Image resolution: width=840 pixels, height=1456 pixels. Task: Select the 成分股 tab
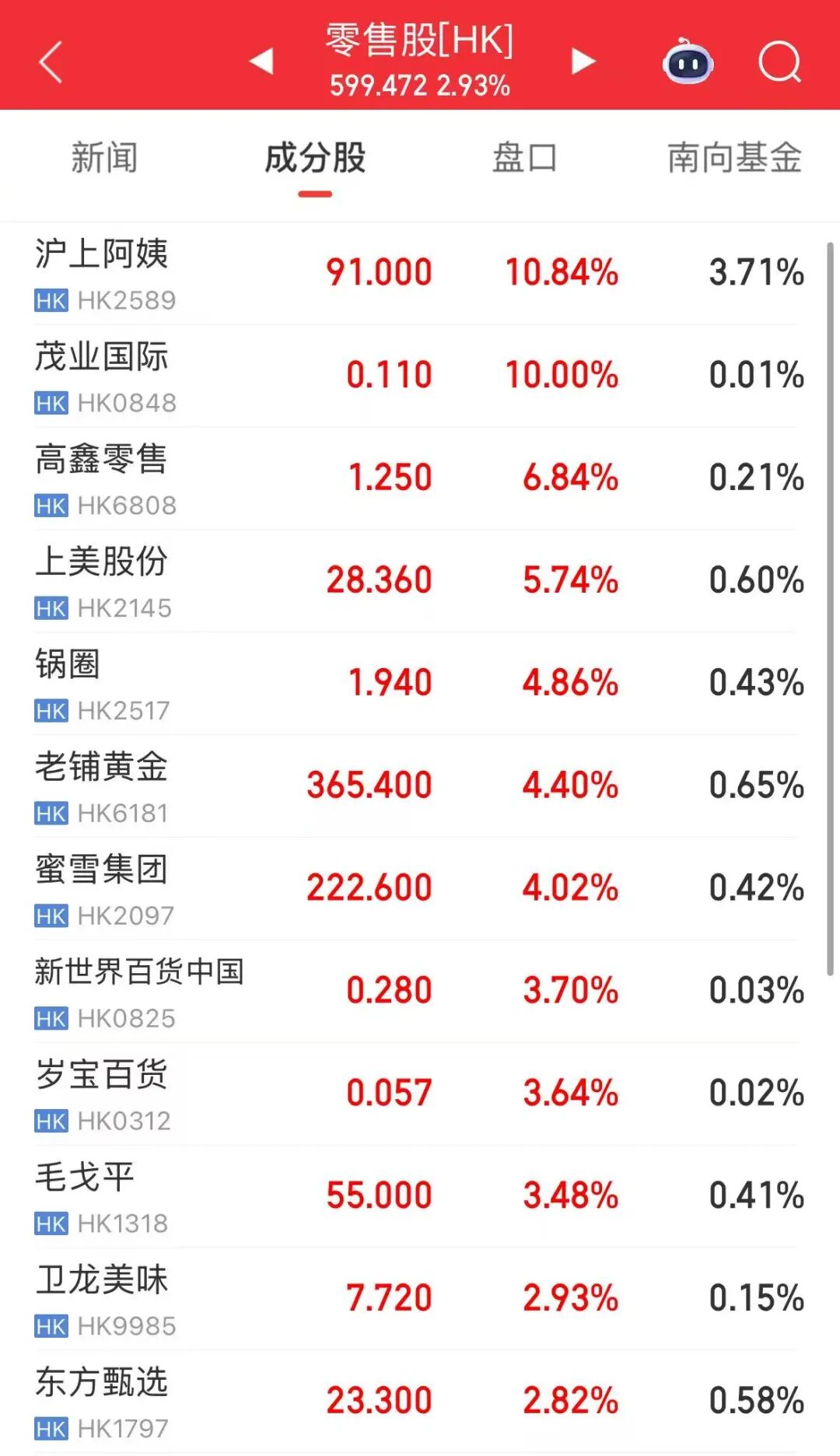[315, 158]
